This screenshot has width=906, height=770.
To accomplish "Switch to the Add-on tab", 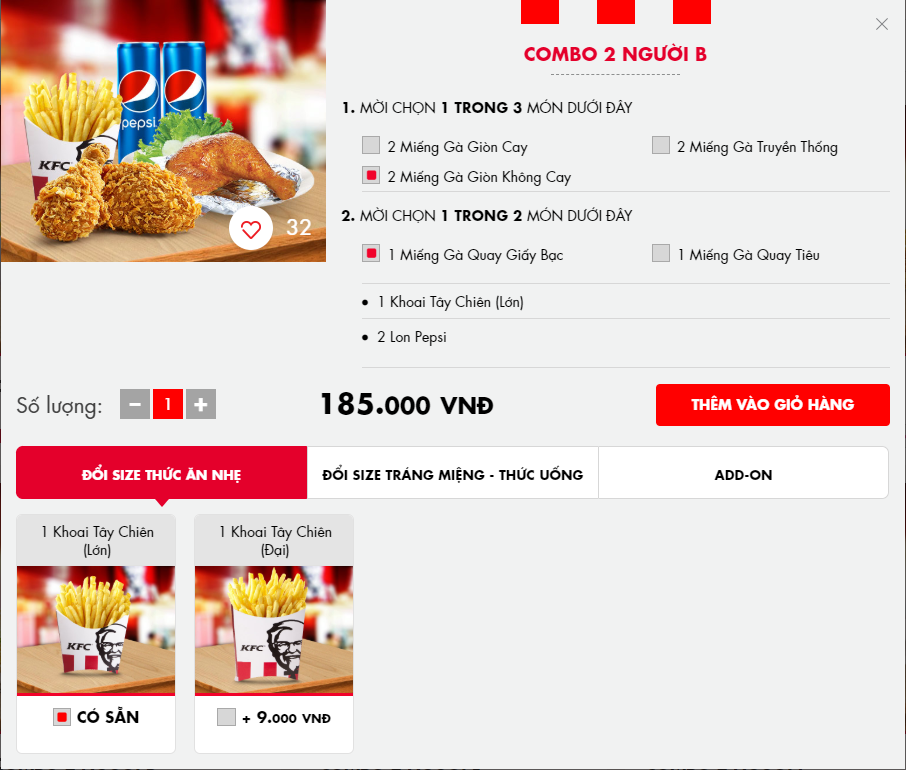I will pos(743,473).
